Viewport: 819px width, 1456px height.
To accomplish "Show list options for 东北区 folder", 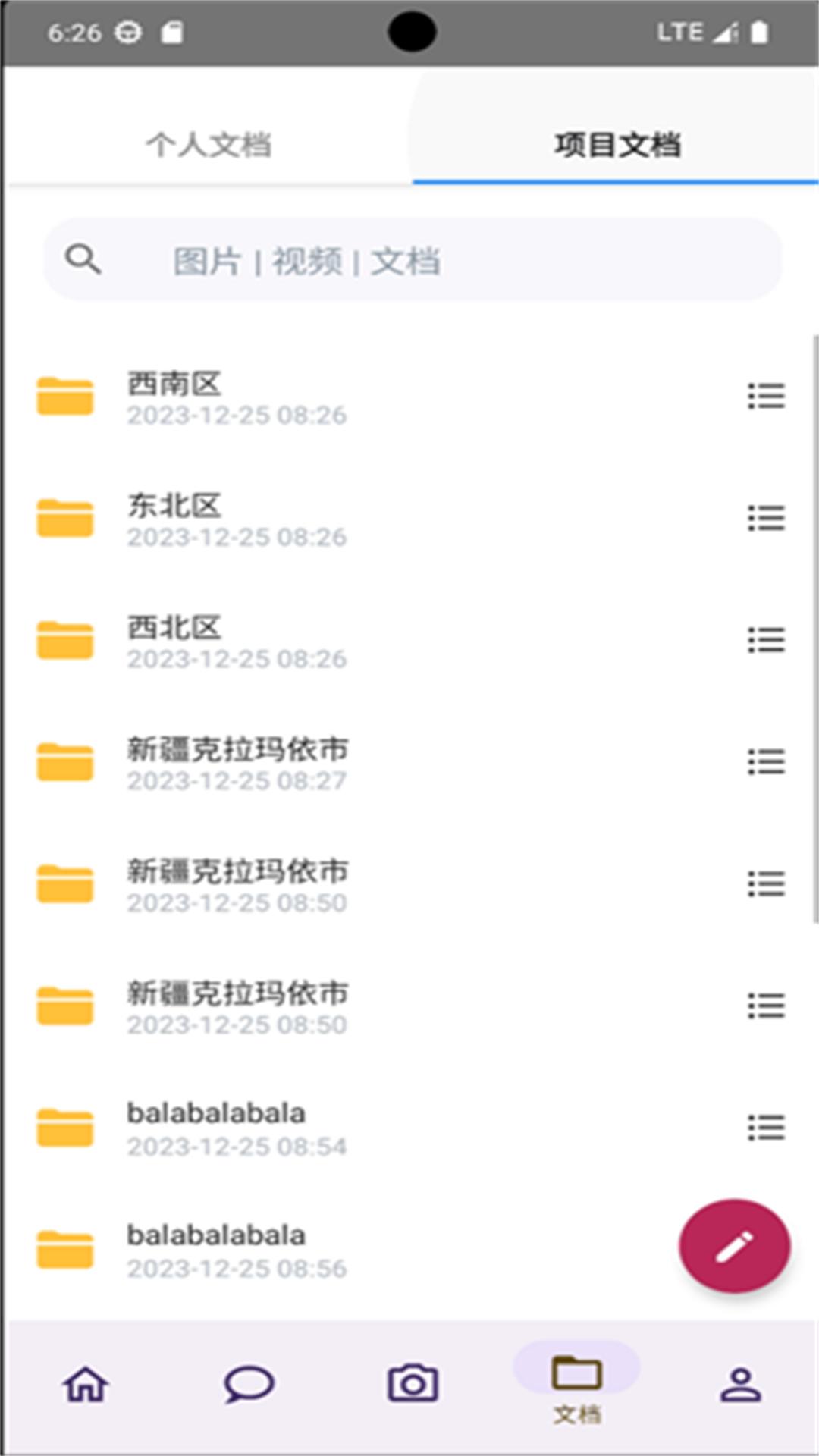I will click(x=766, y=518).
